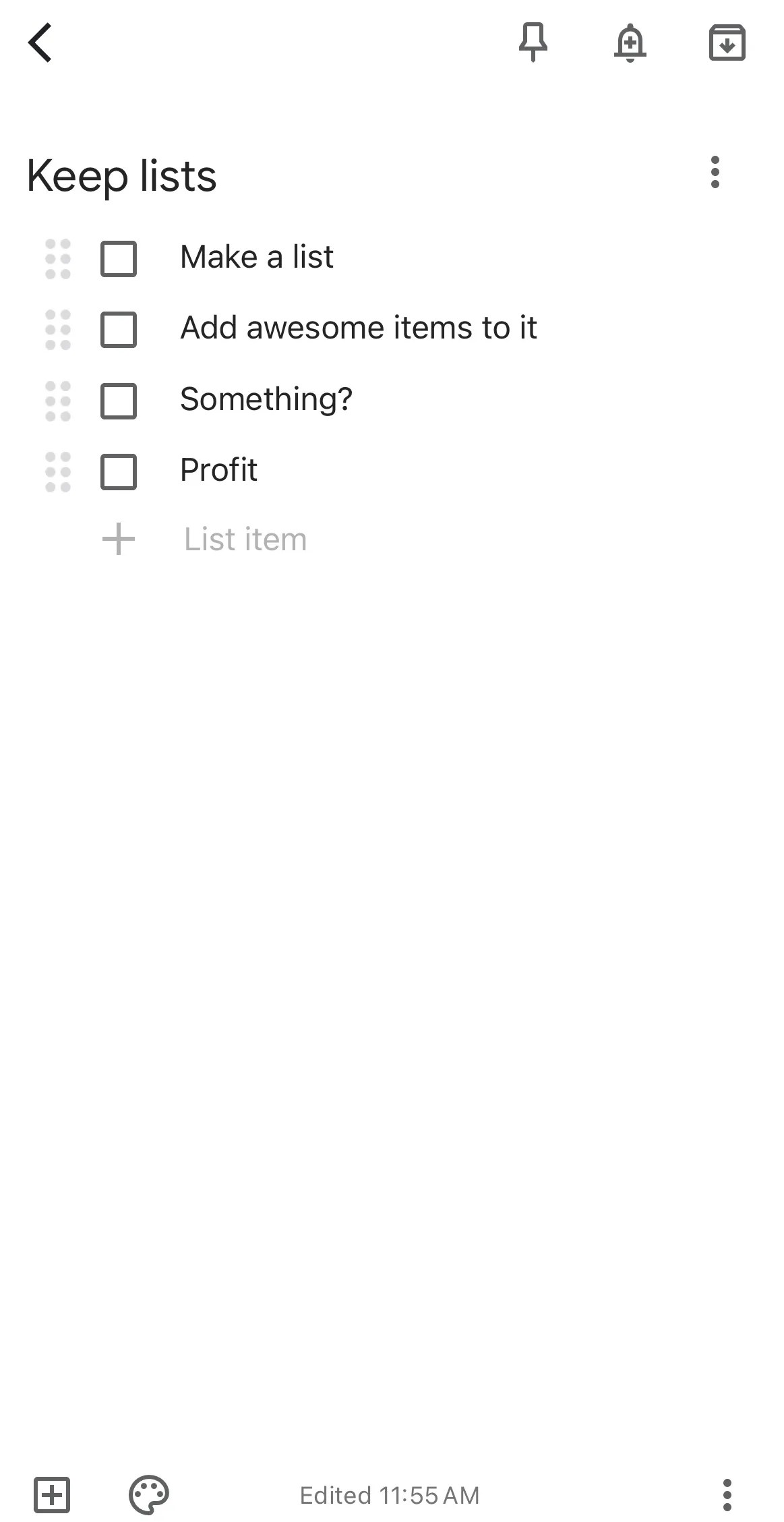
Task: Archive the current note
Action: click(x=727, y=42)
